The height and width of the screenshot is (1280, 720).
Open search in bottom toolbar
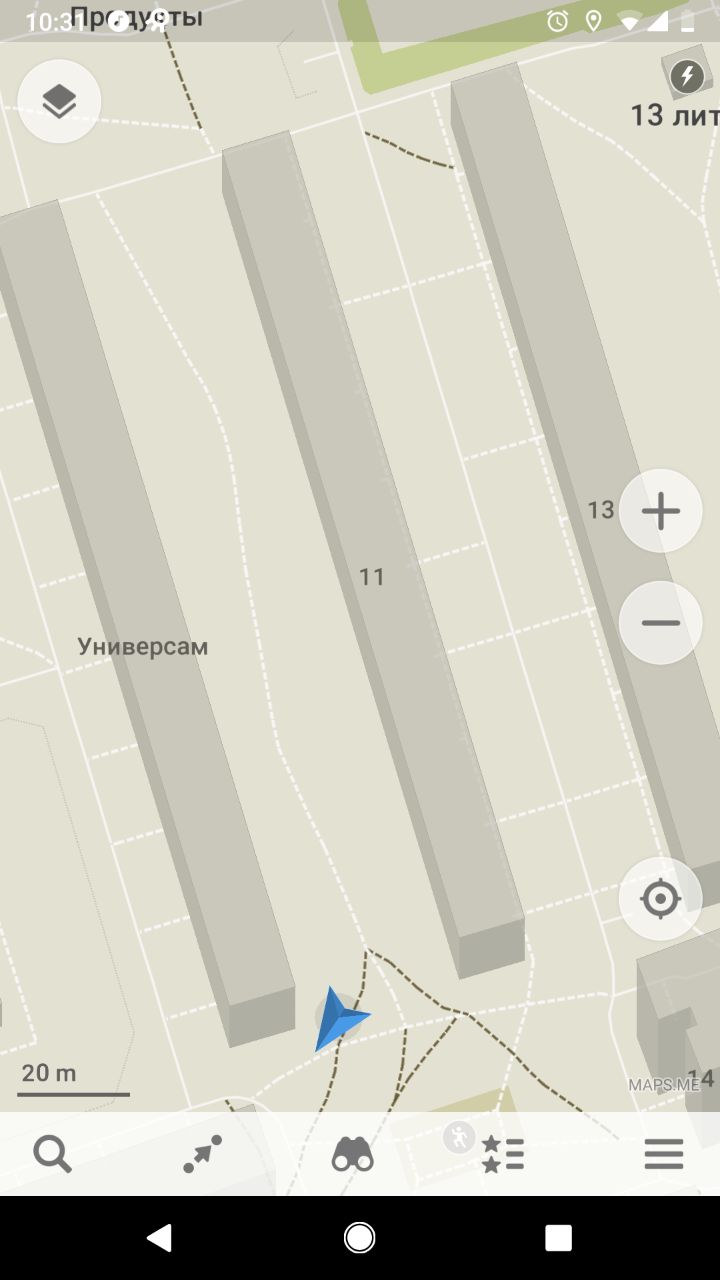coord(52,1155)
